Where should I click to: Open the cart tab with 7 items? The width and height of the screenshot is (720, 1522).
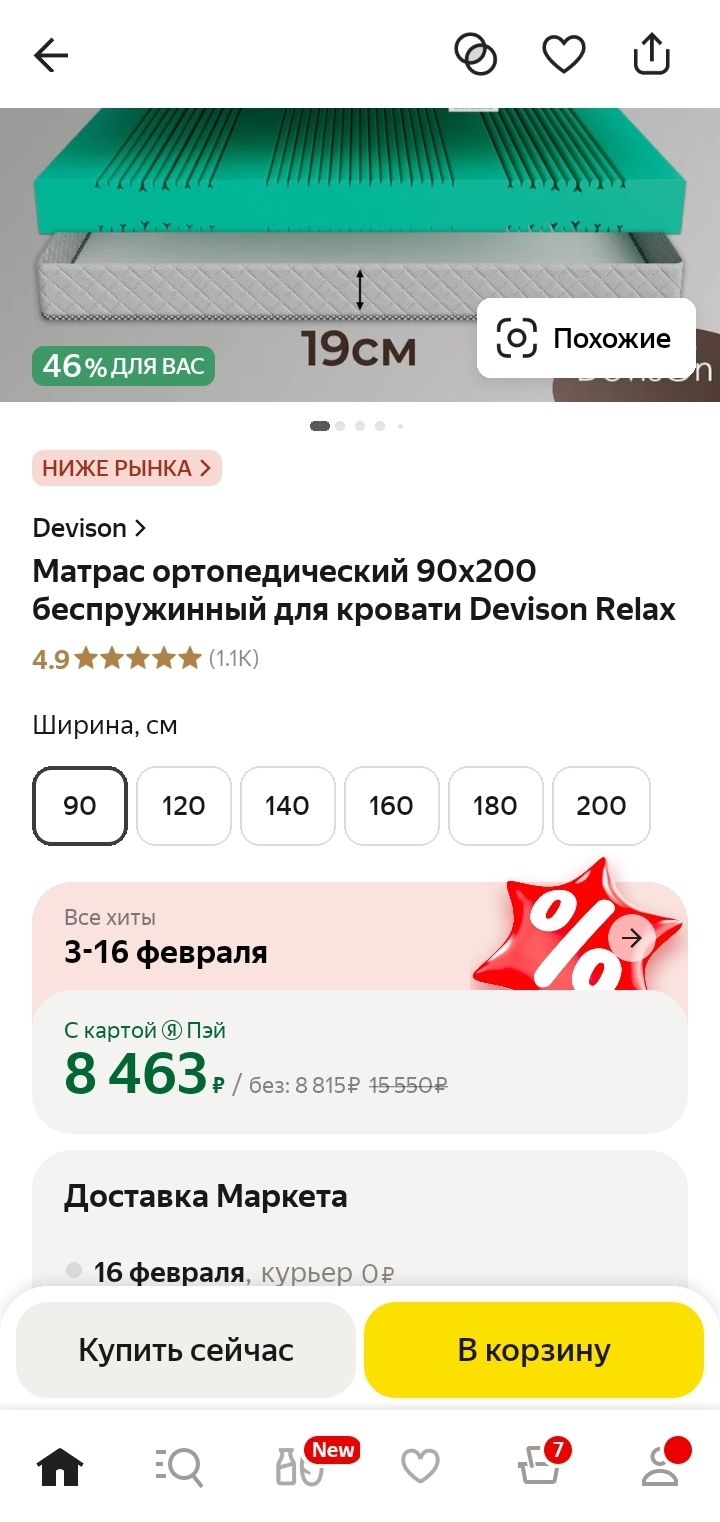pyautogui.click(x=540, y=1467)
